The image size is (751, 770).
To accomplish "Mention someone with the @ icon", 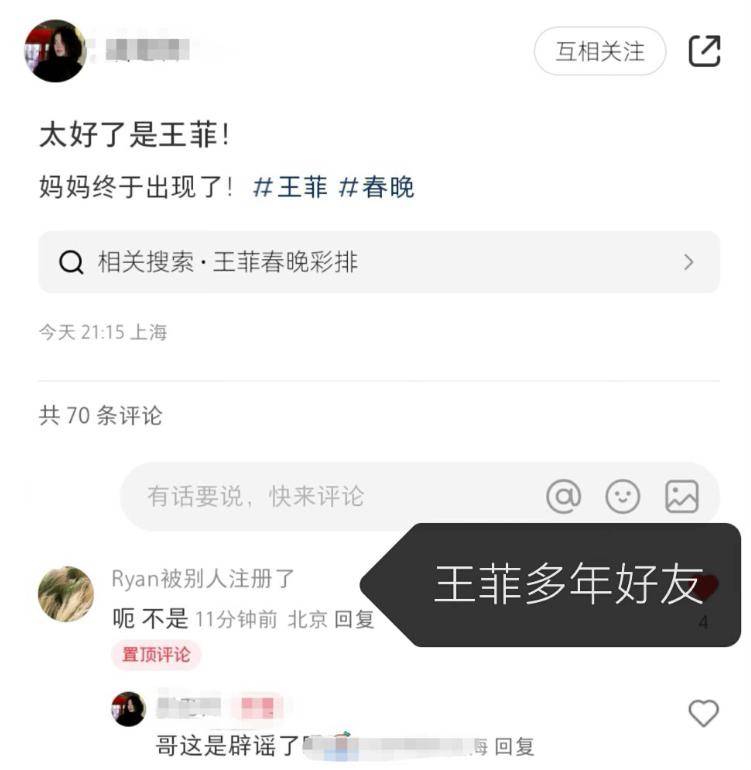I will click(563, 496).
